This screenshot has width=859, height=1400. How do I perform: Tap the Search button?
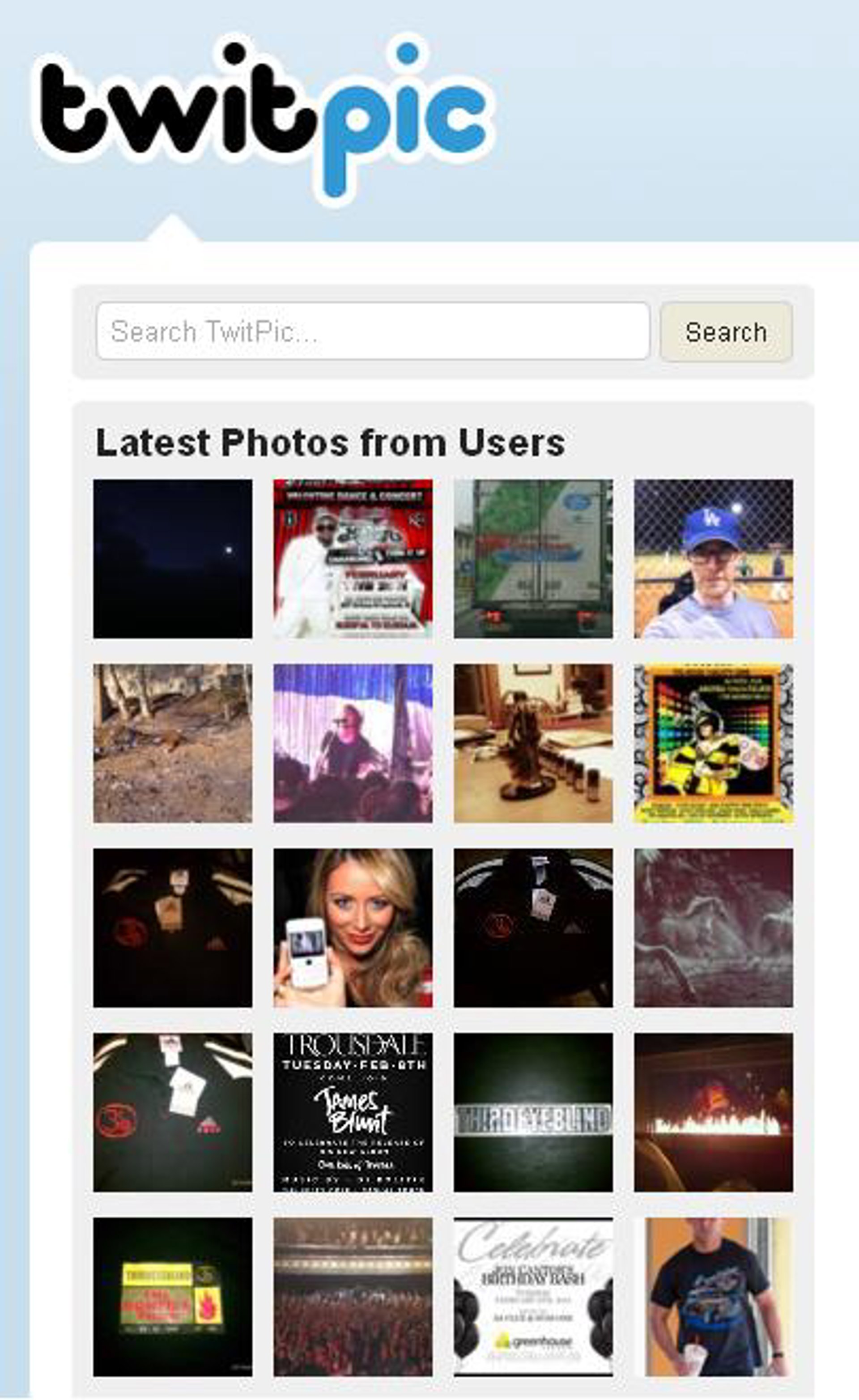(x=726, y=332)
